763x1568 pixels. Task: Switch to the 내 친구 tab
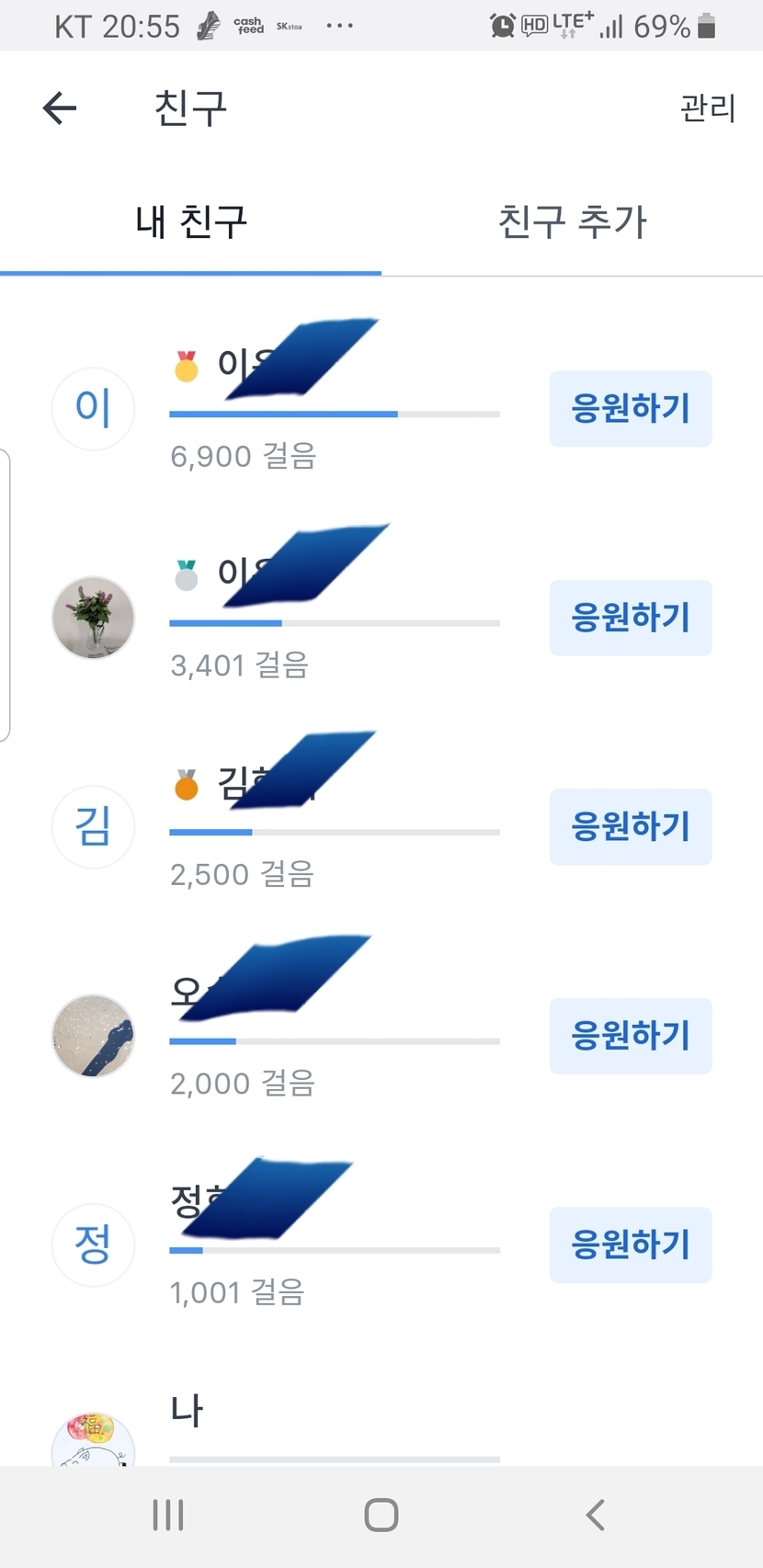[191, 222]
